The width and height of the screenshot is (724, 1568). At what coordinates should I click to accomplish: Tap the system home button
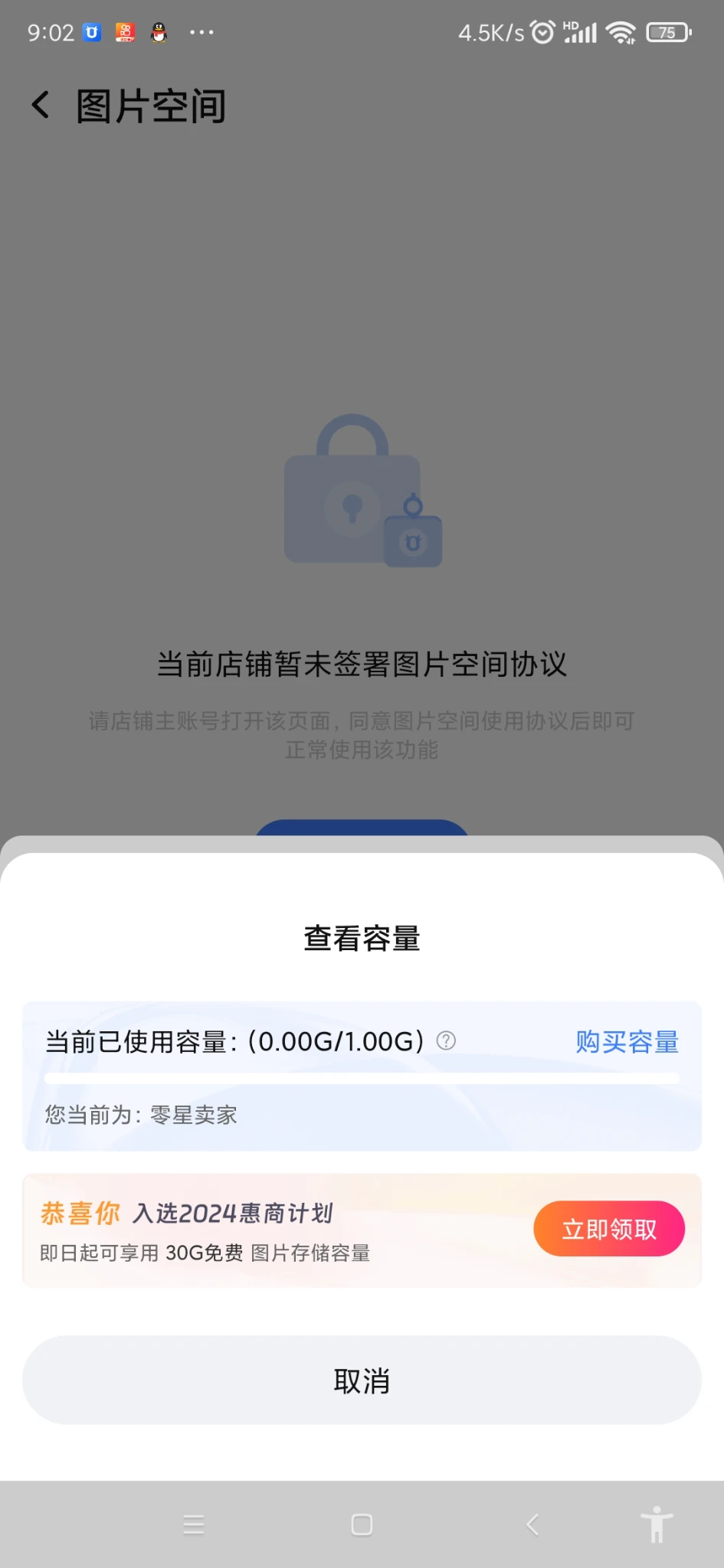click(362, 1524)
